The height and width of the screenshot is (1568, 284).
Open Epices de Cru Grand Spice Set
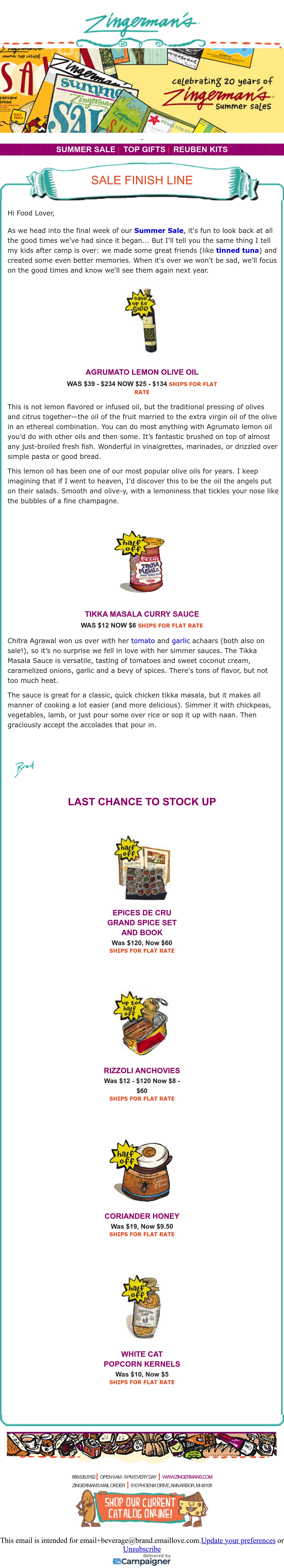[142, 923]
